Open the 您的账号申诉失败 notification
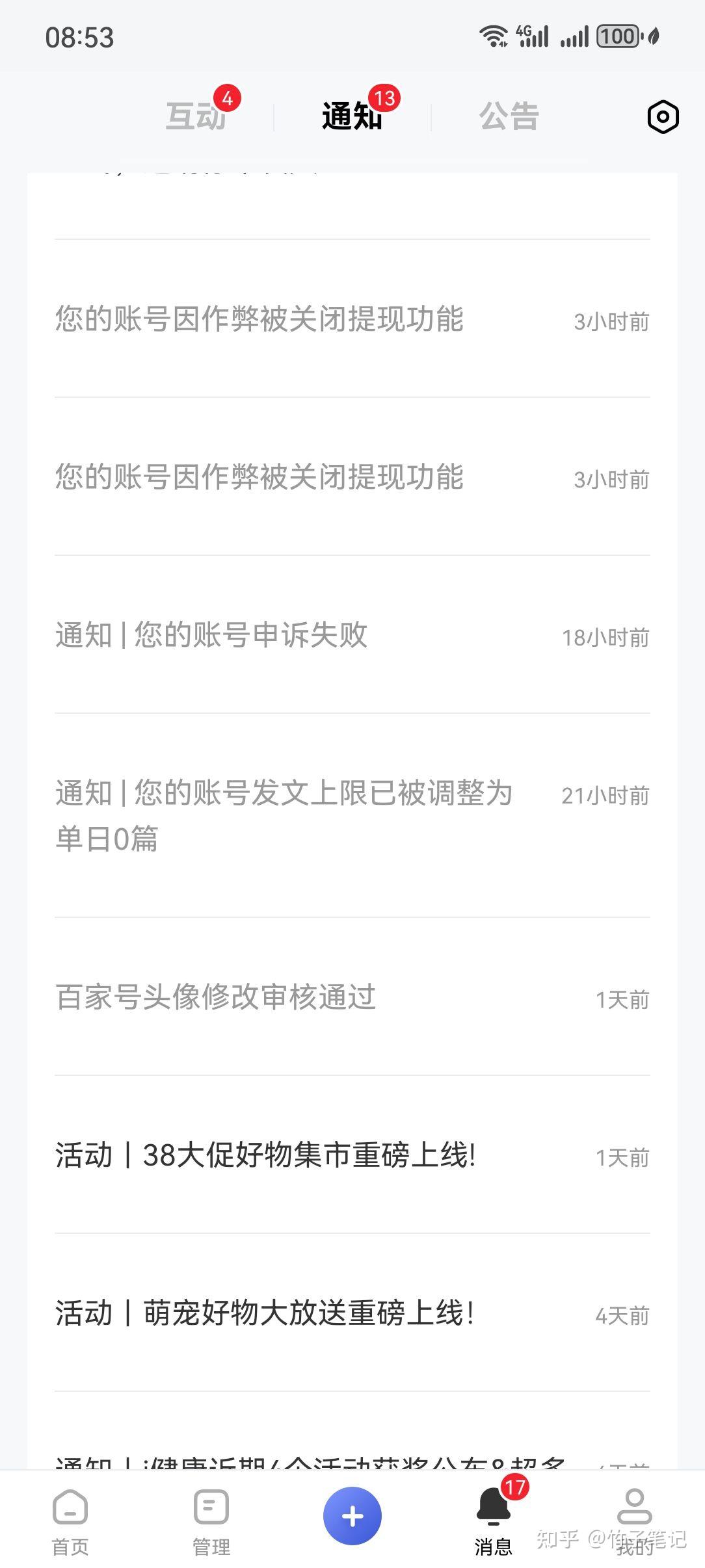705x1568 pixels. coord(351,635)
